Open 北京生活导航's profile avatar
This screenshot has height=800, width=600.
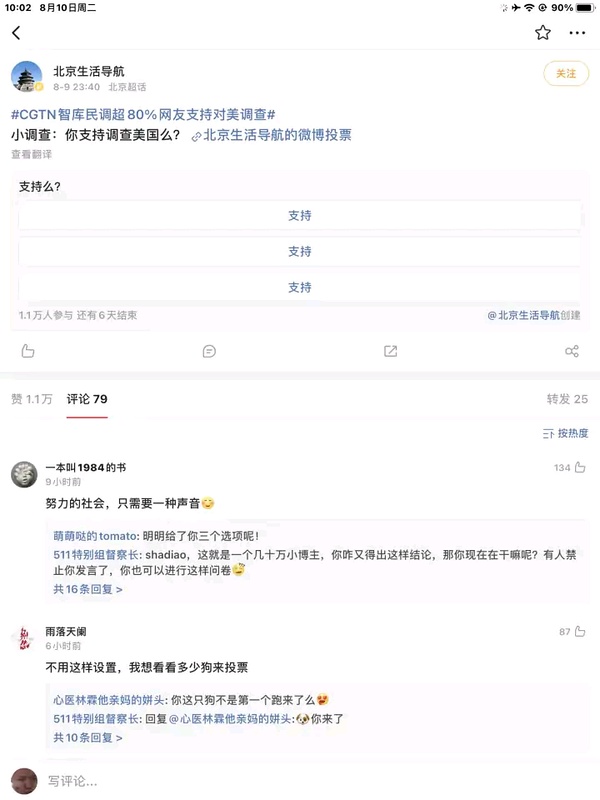(x=27, y=77)
